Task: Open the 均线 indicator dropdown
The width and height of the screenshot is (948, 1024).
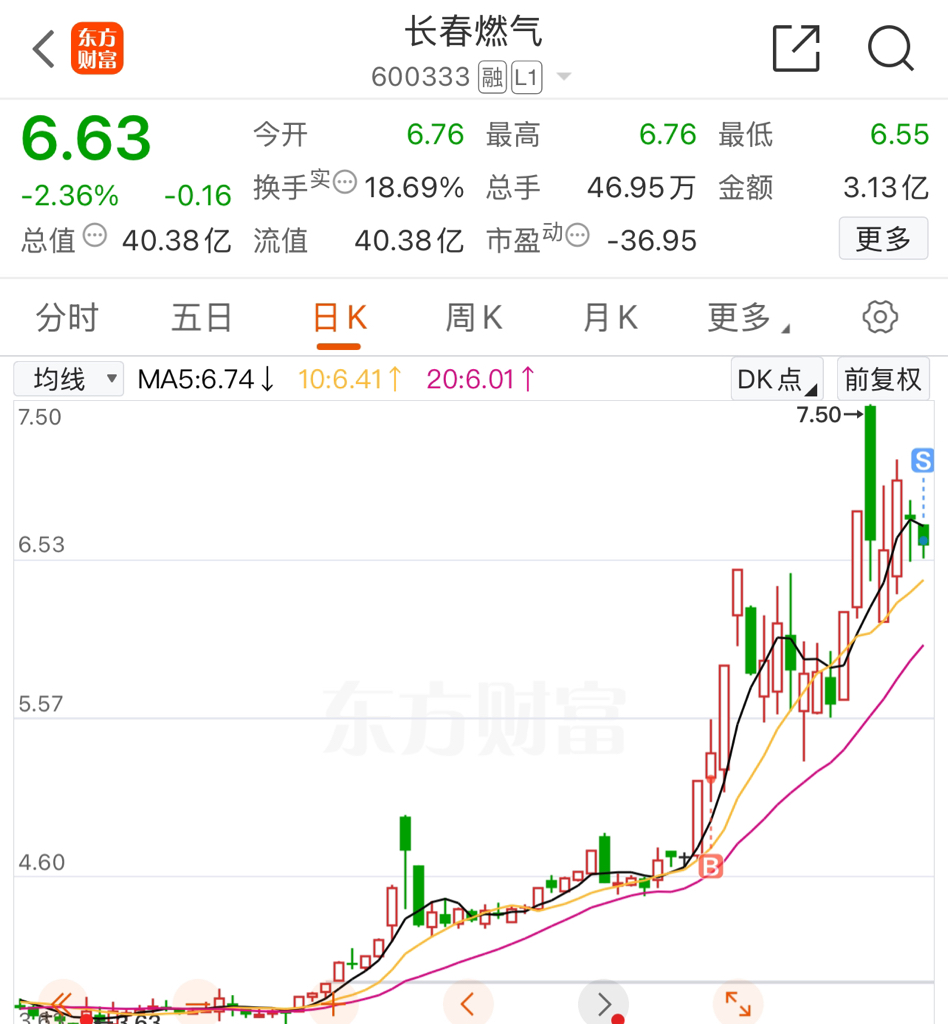Action: click(70, 379)
